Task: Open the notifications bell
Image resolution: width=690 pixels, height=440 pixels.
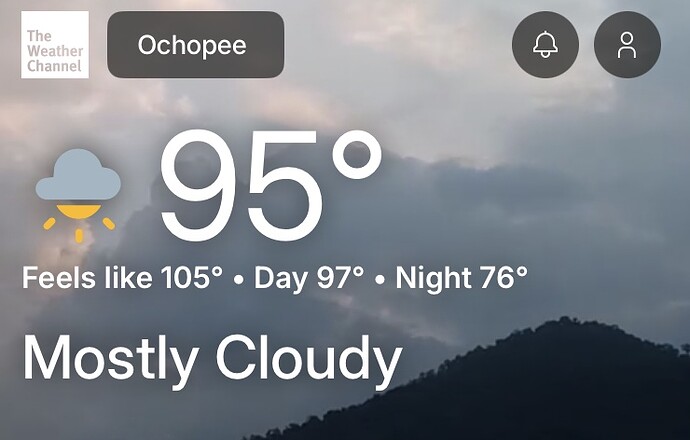Action: (545, 45)
